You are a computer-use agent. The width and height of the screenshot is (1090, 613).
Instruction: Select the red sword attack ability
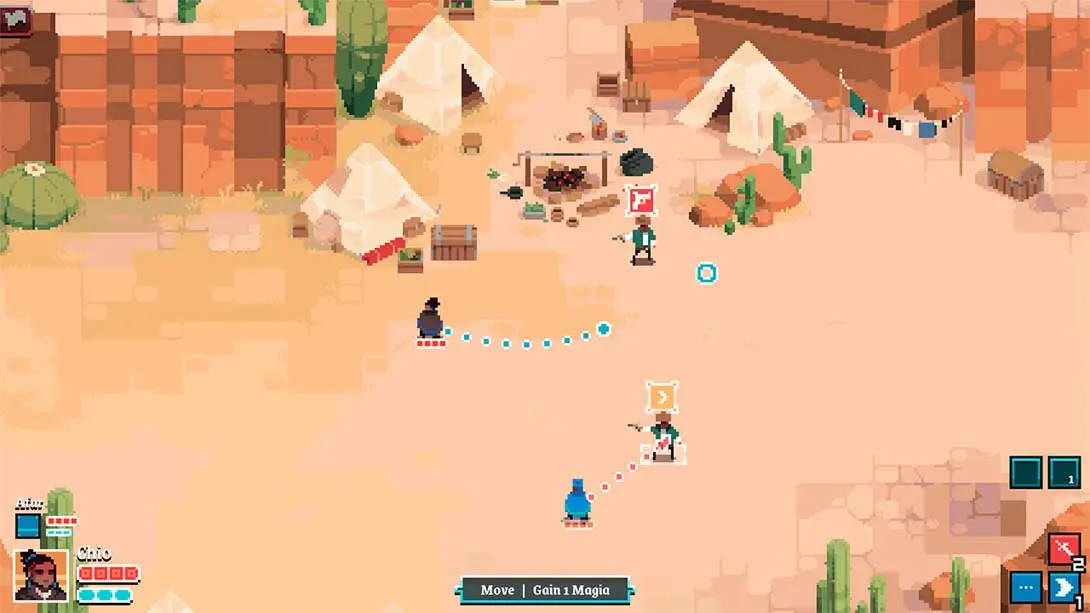1063,548
